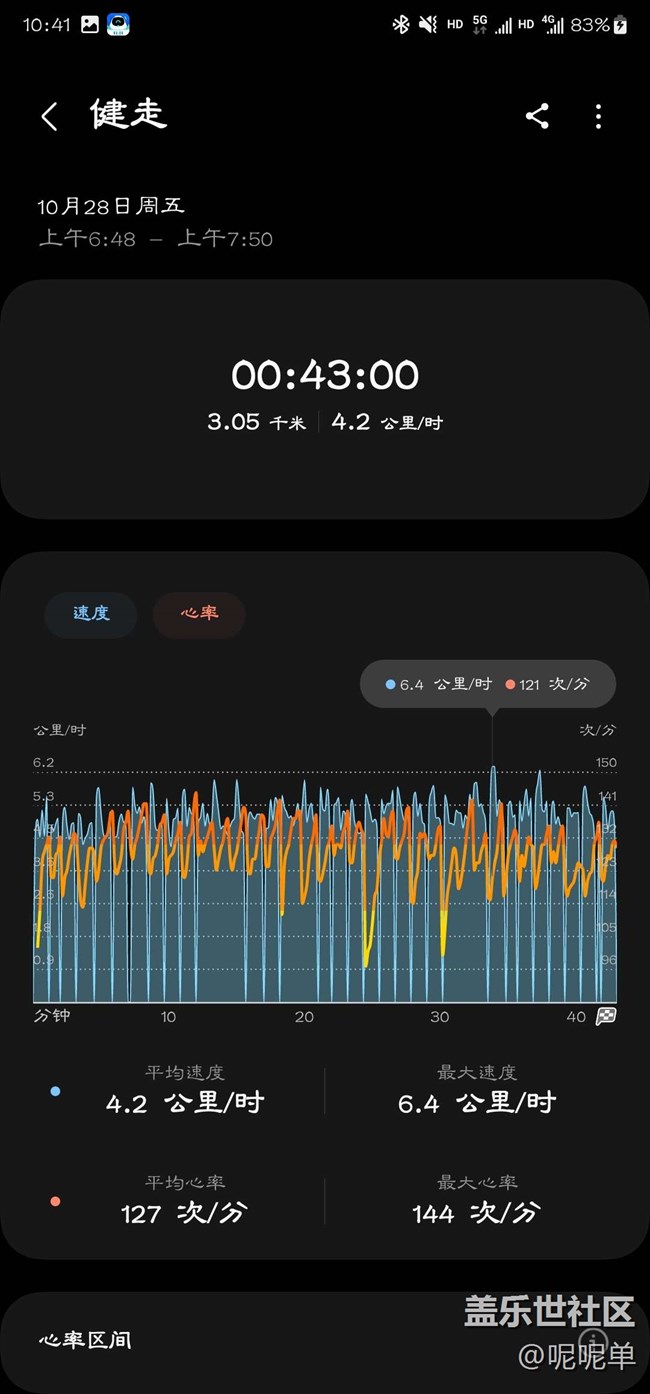This screenshot has height=1394, width=650.
Task: Share this walking workout
Action: [x=537, y=116]
